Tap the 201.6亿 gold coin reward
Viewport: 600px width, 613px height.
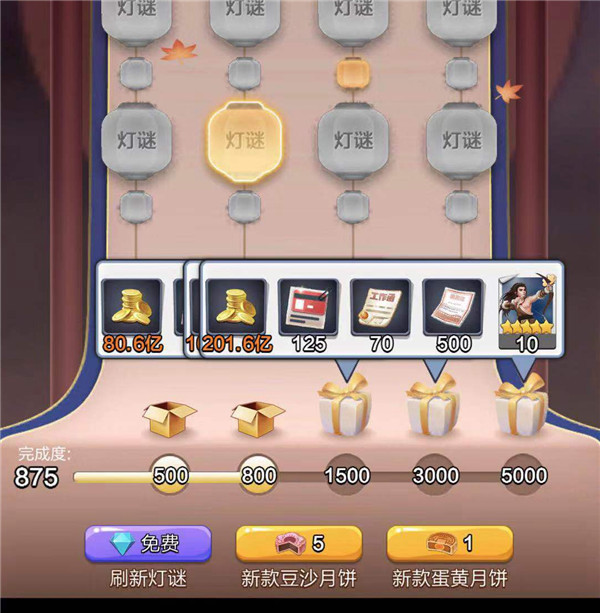coord(236,307)
